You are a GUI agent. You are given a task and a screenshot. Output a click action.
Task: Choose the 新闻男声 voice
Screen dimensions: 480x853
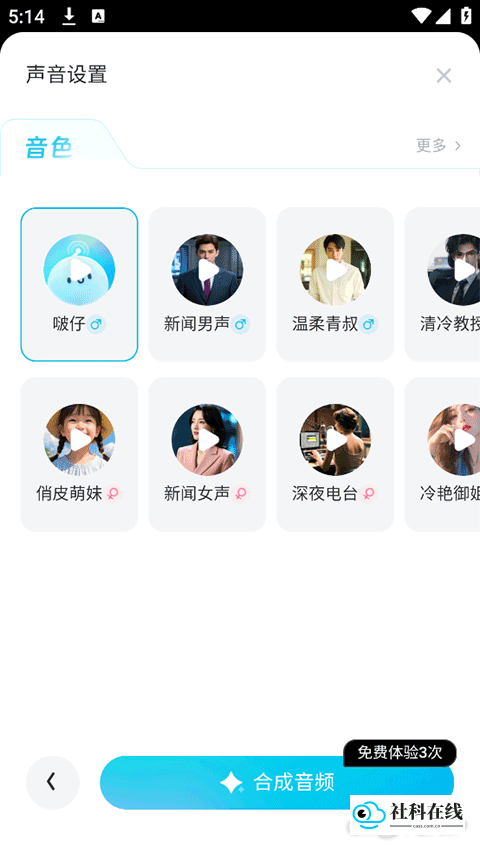coord(207,284)
